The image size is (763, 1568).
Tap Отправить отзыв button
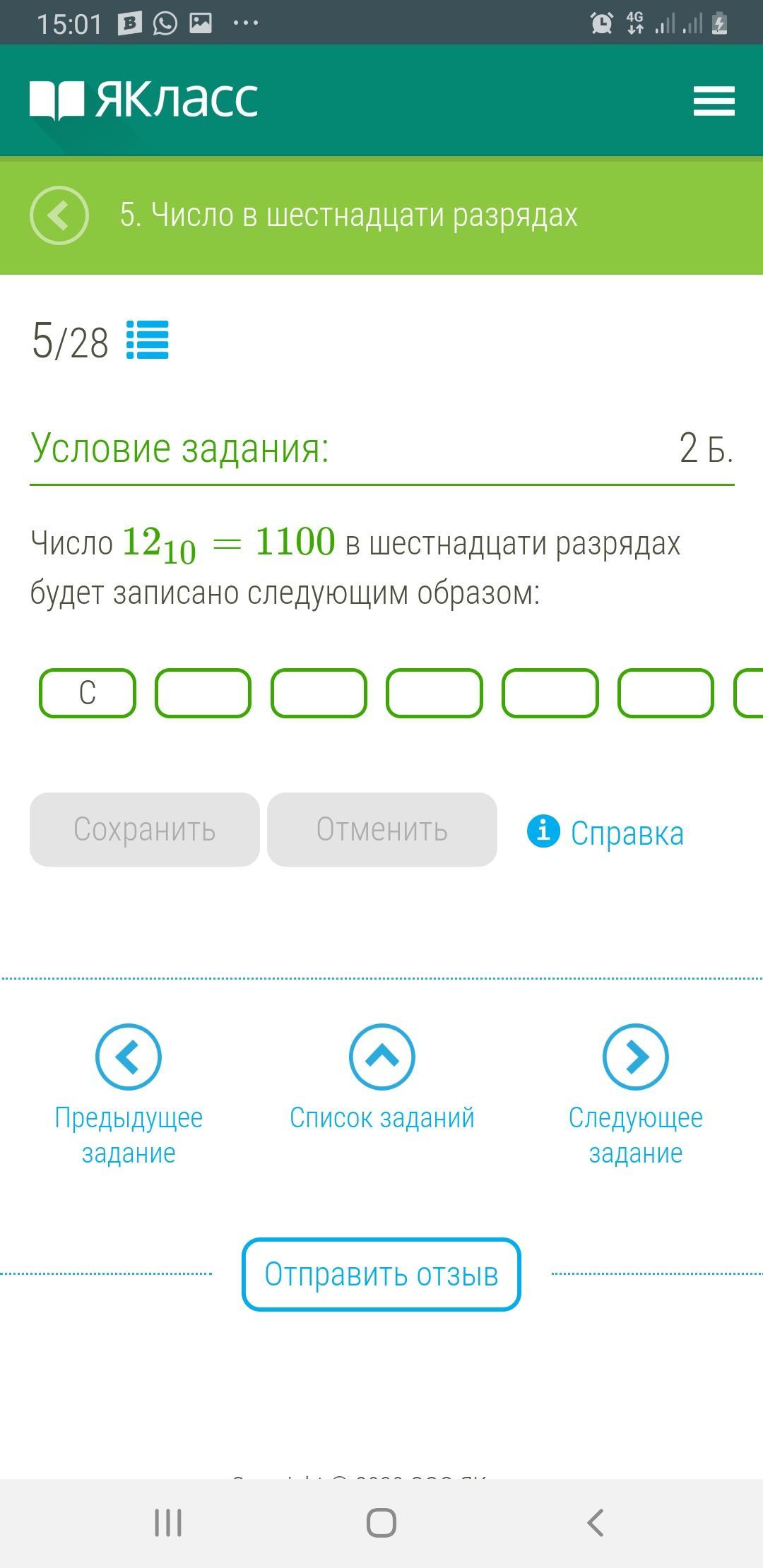pos(381,1274)
